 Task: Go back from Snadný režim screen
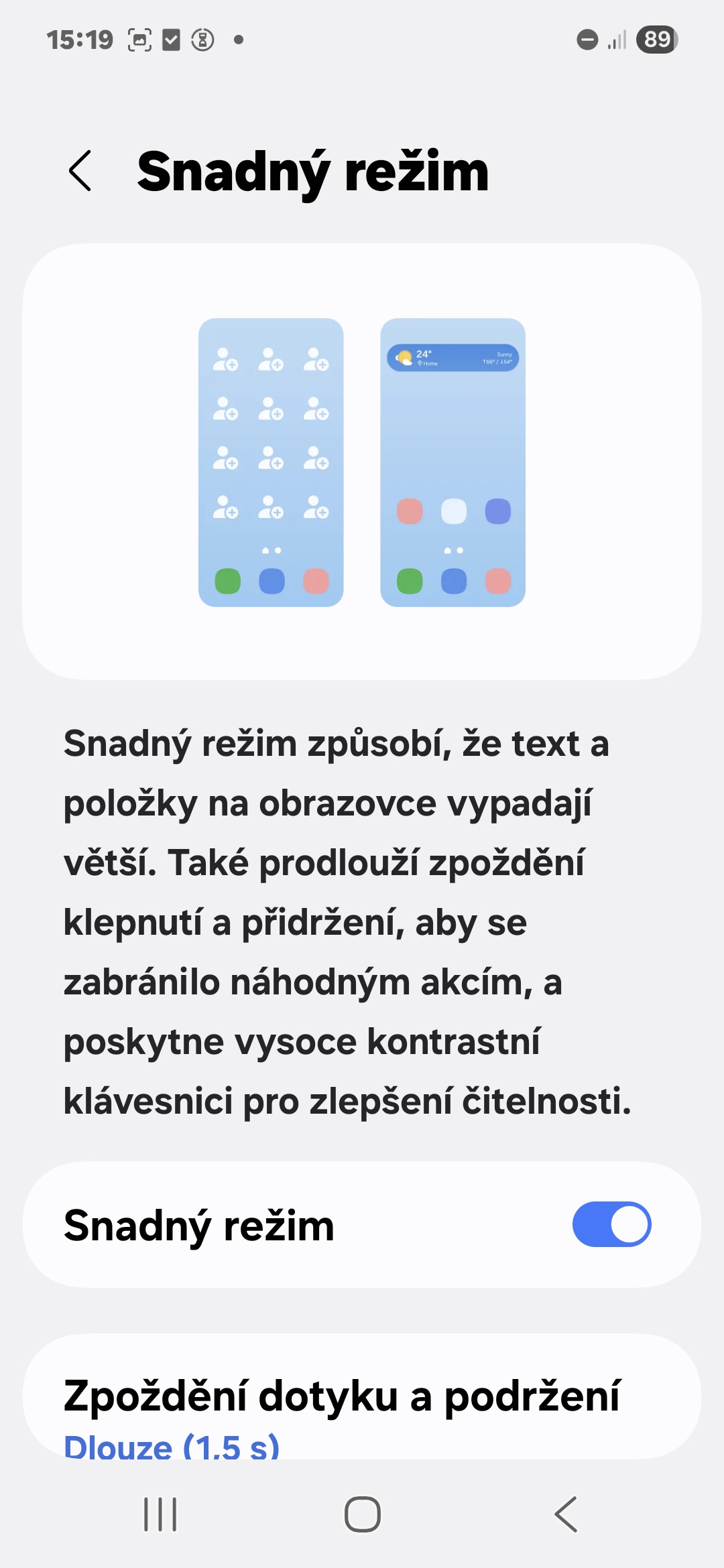80,171
